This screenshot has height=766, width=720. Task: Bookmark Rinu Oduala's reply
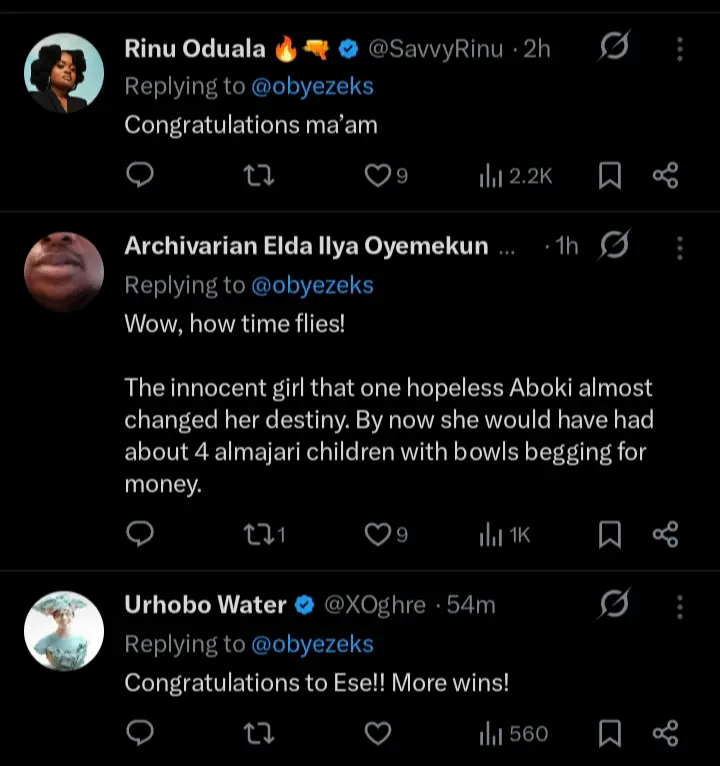(x=609, y=177)
